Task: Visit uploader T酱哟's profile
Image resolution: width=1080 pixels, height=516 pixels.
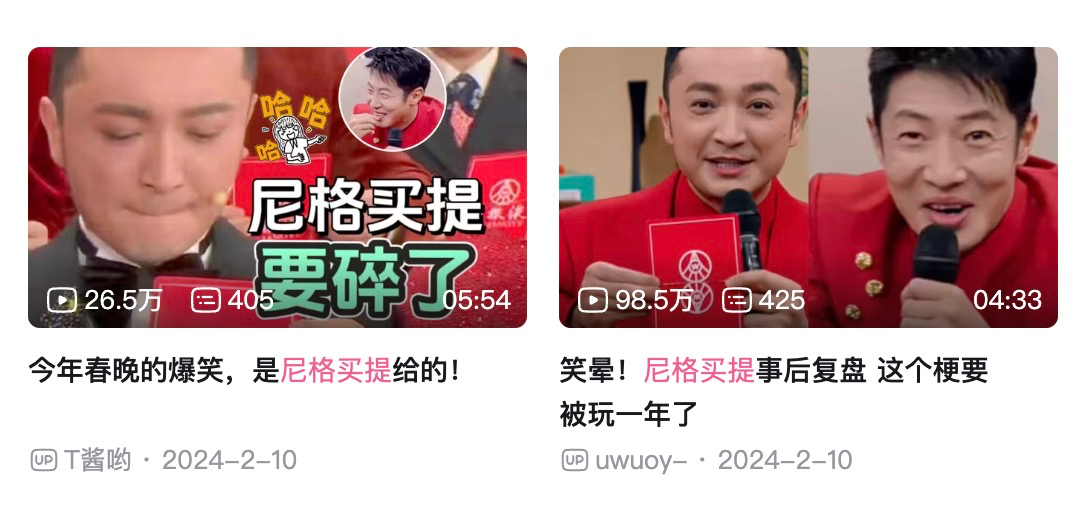Action: 97,460
